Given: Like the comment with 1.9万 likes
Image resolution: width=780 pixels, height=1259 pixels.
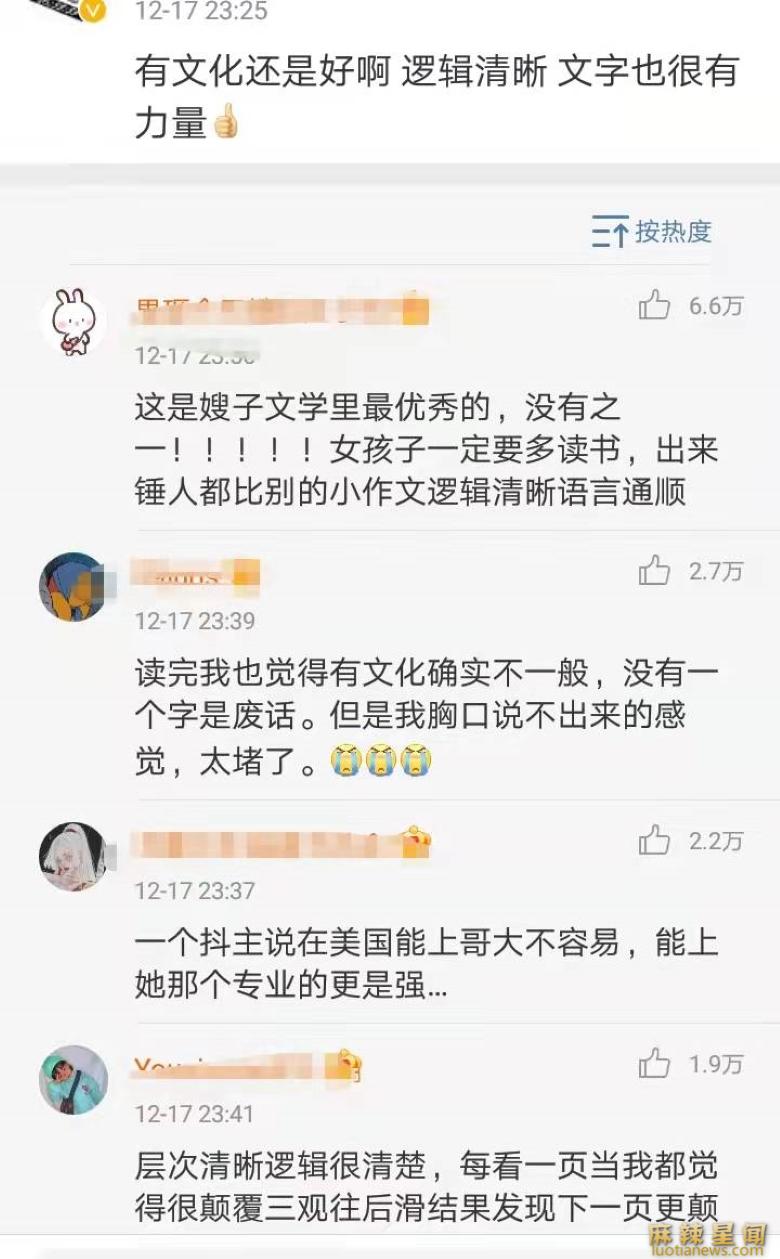Looking at the screenshot, I should (x=655, y=1064).
